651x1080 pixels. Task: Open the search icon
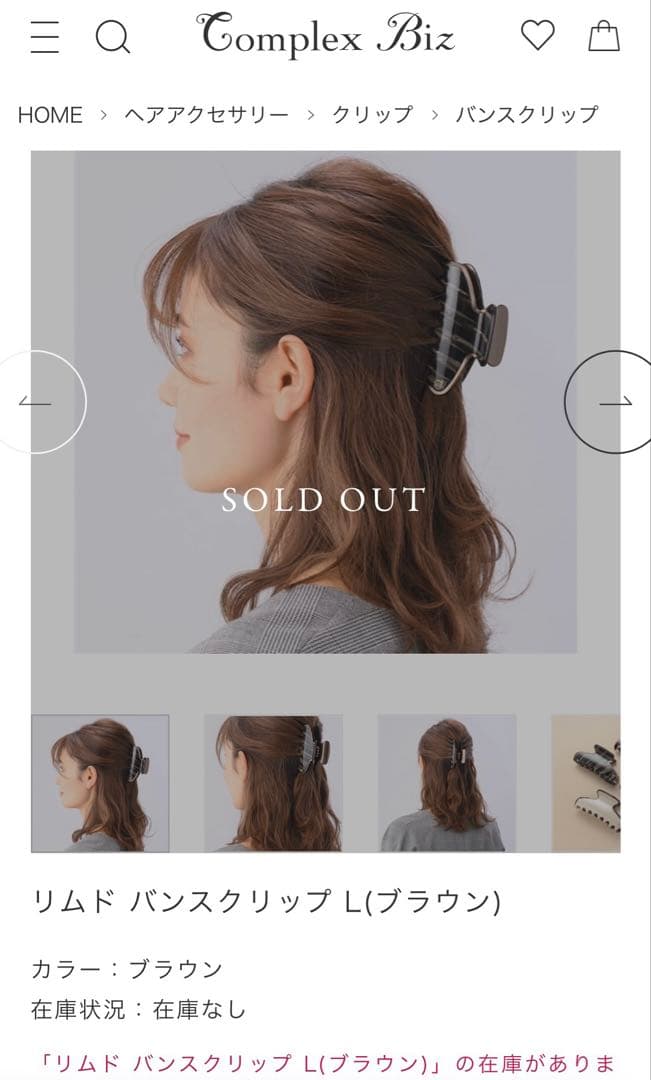click(112, 37)
